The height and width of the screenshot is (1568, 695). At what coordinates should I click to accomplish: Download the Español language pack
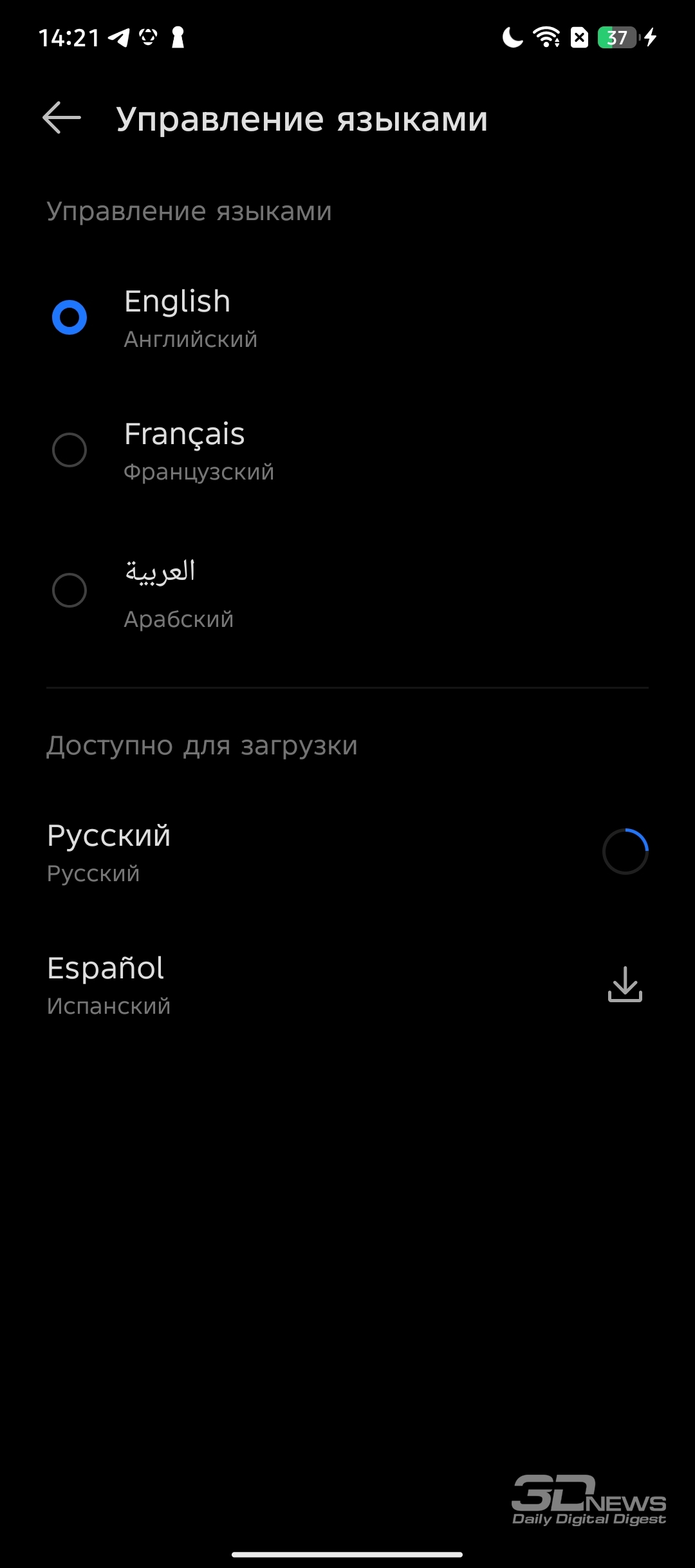[625, 985]
